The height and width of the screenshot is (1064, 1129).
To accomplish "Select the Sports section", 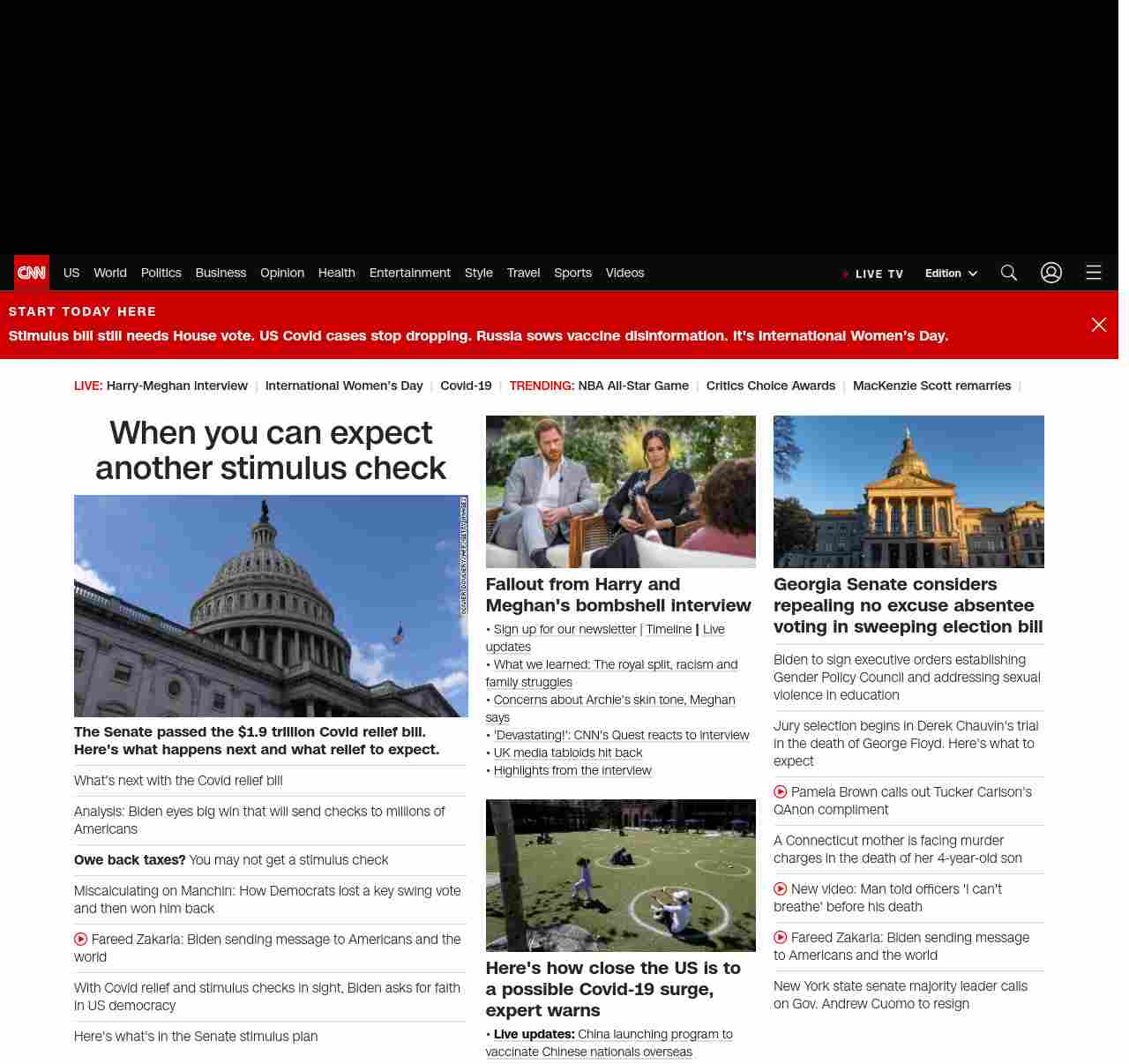I will point(572,273).
